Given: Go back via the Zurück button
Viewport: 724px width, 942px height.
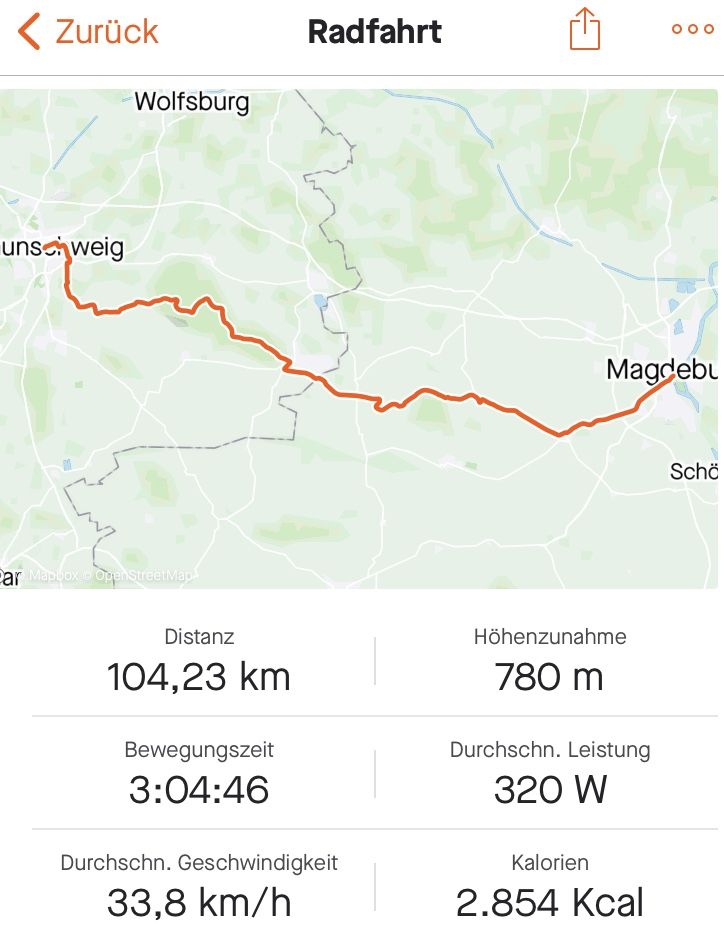Looking at the screenshot, I should coord(88,31).
